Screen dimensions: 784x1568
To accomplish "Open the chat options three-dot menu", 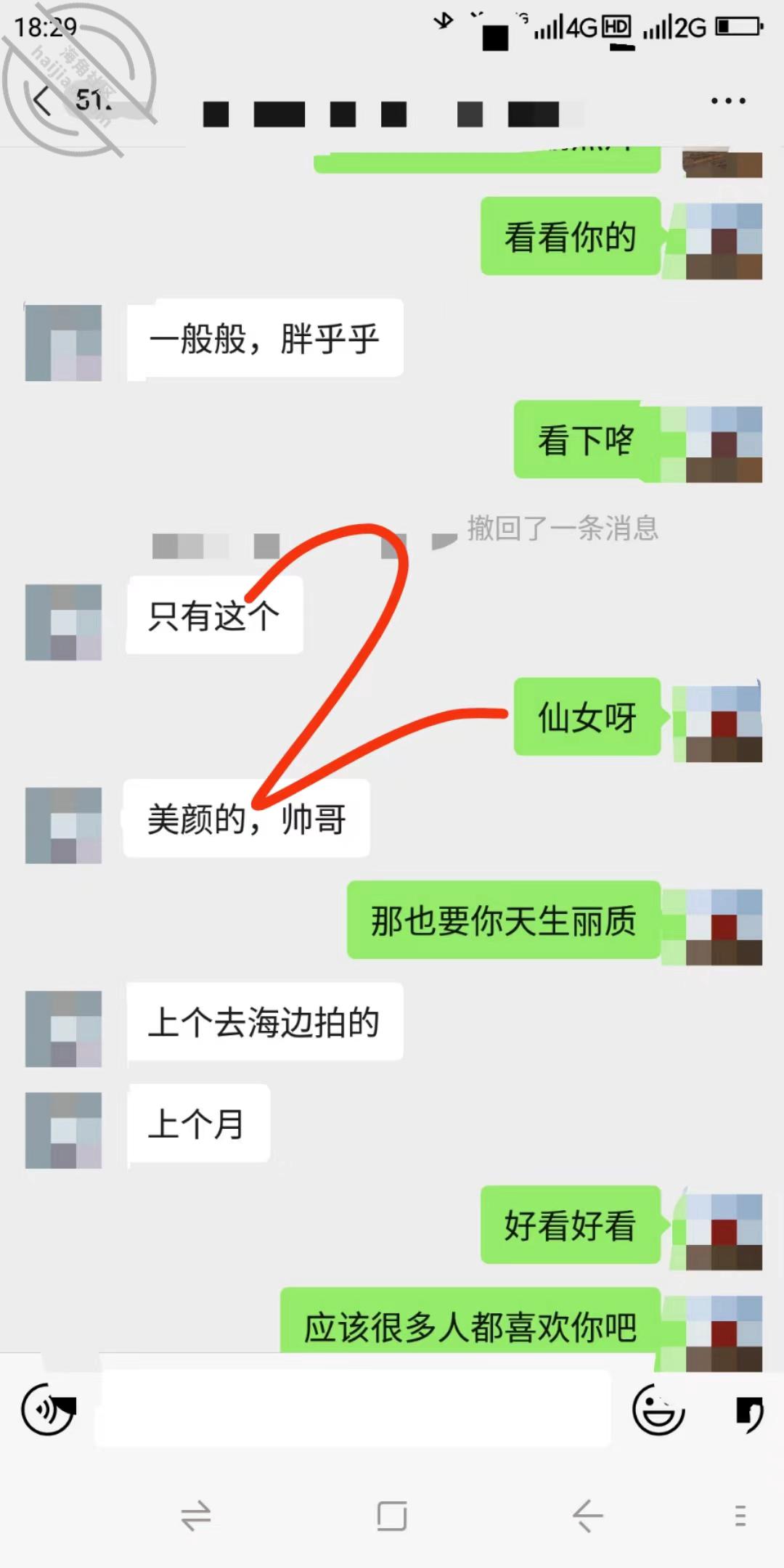I will pos(728,101).
